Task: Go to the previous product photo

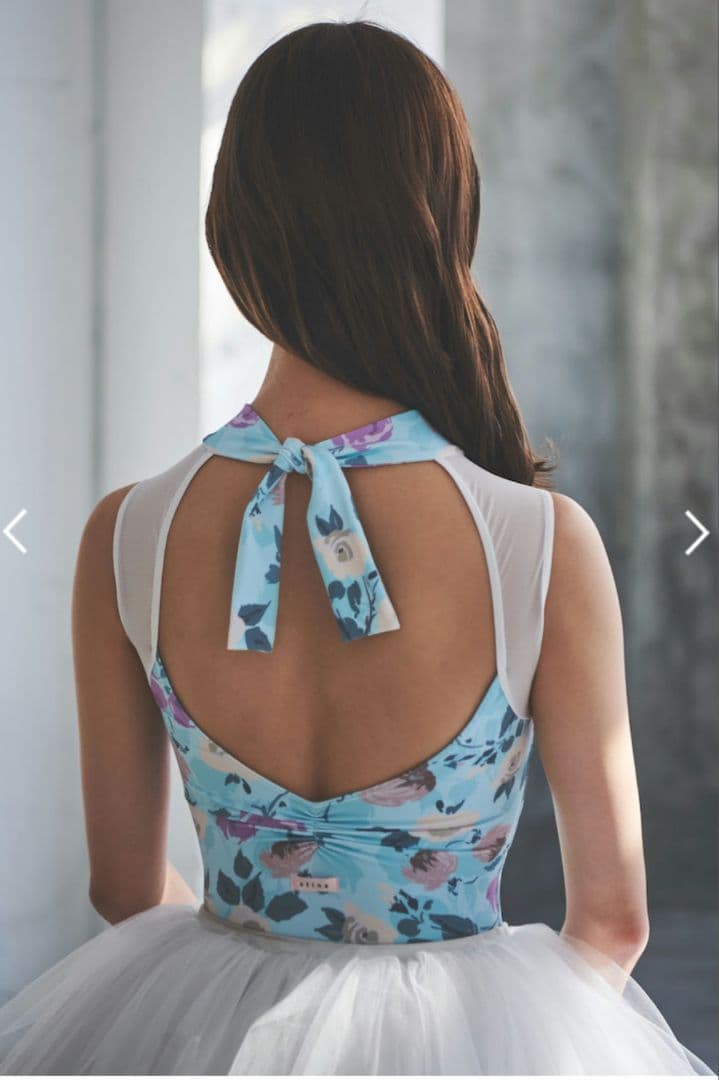Action: tap(15, 532)
